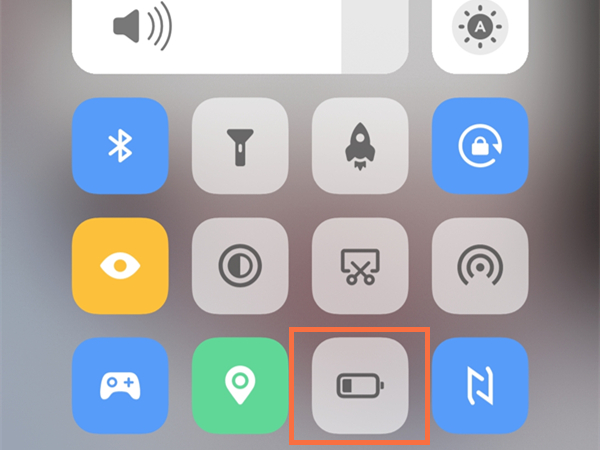Screen dimensions: 600x450
Task: Tap the rocket speed boost tile
Action: (x=360, y=146)
